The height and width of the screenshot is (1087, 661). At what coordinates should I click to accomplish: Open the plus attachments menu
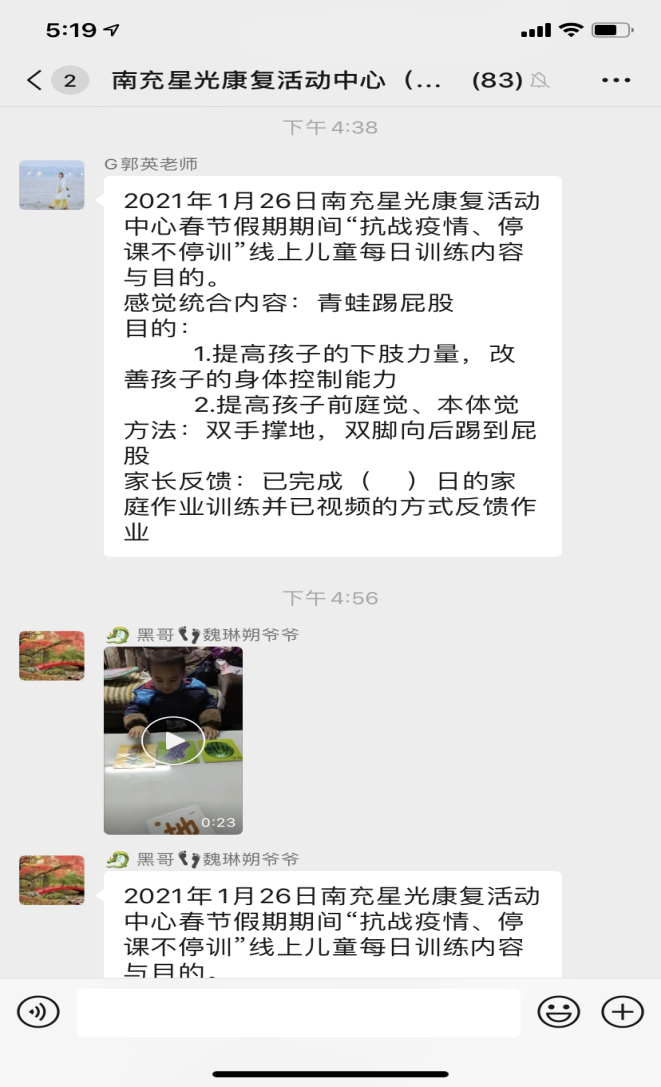pyautogui.click(x=622, y=1012)
